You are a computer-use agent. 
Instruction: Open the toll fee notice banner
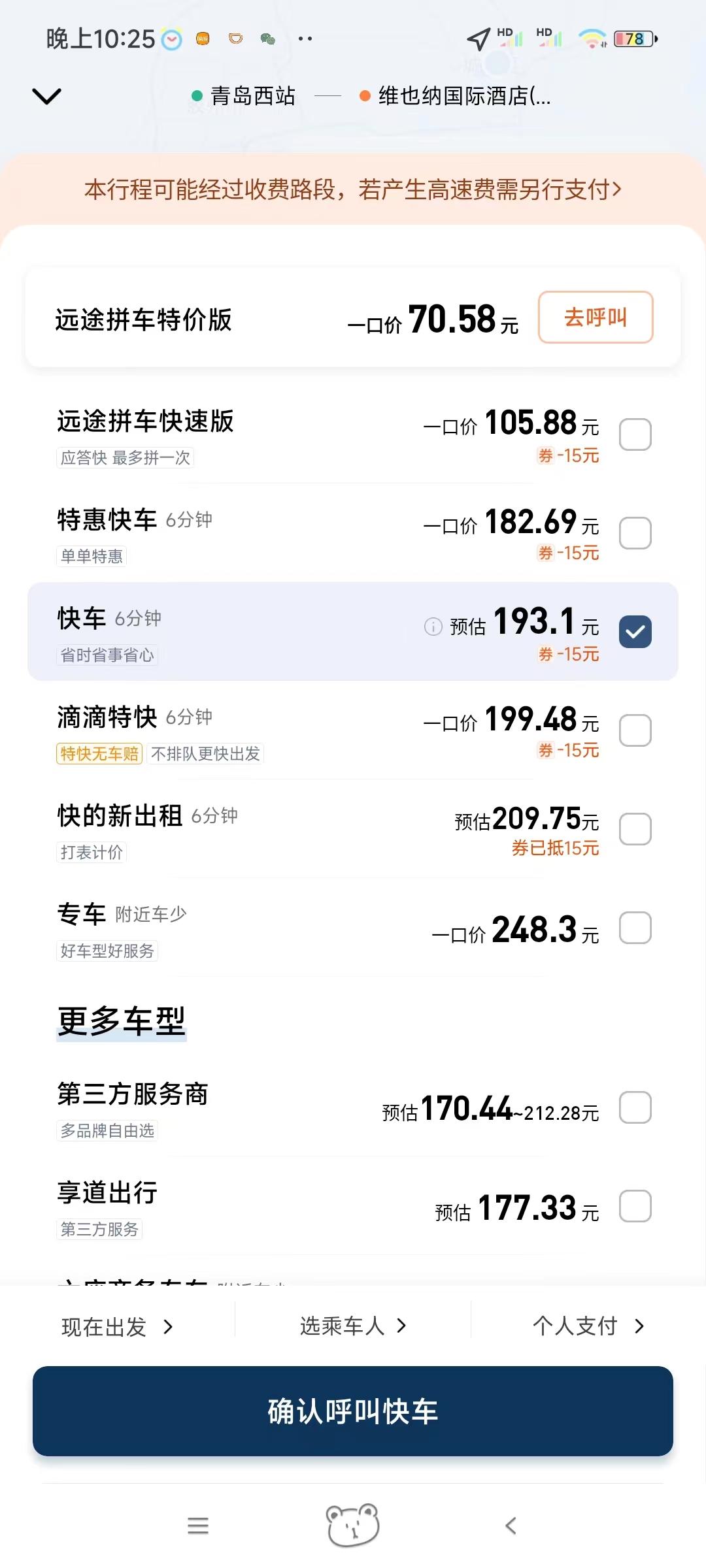point(353,189)
